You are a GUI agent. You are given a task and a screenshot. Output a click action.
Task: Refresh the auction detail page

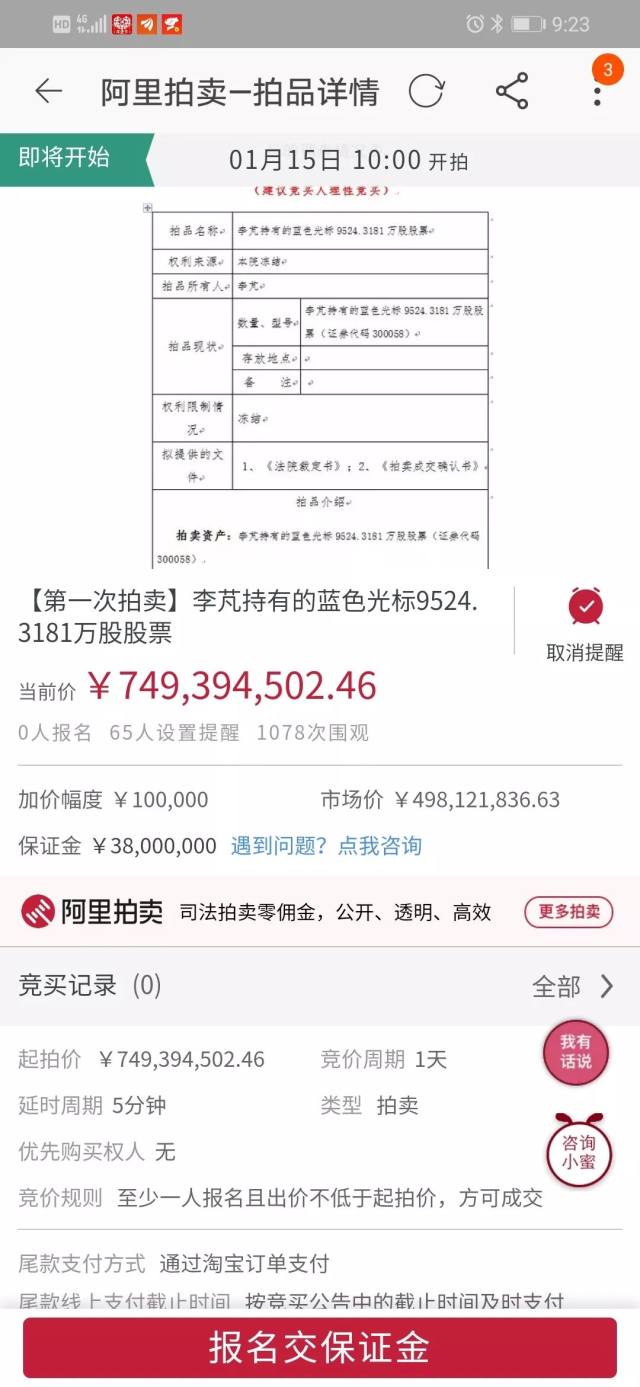click(426, 92)
